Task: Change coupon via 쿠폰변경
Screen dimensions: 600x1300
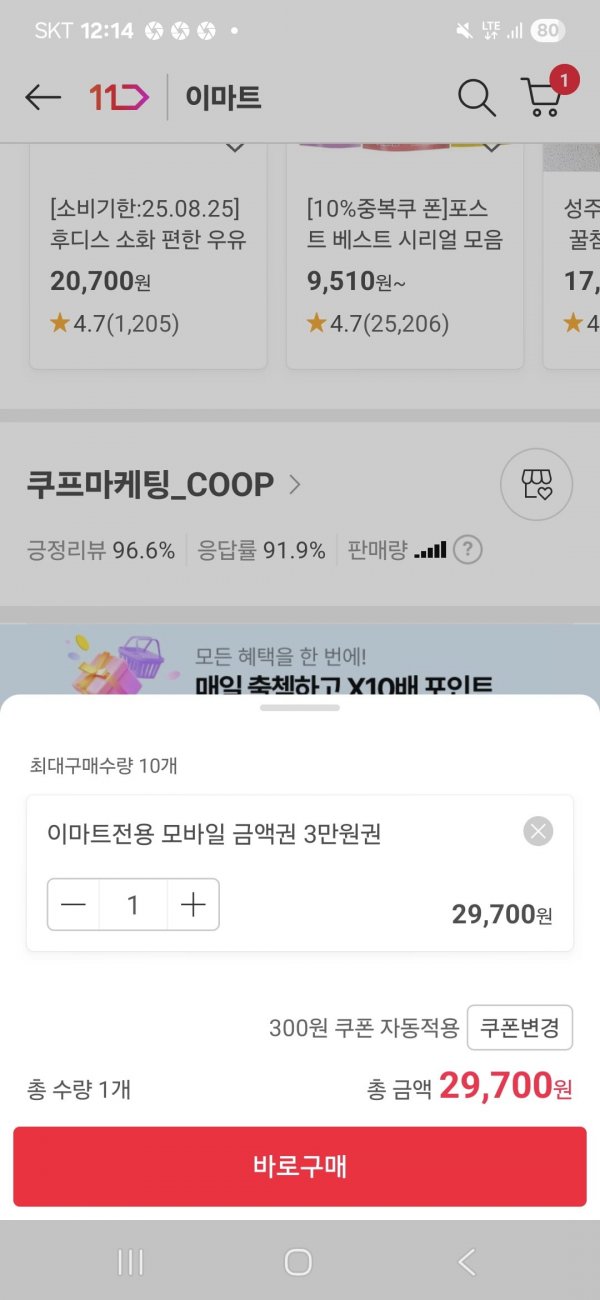Action: [x=520, y=1027]
